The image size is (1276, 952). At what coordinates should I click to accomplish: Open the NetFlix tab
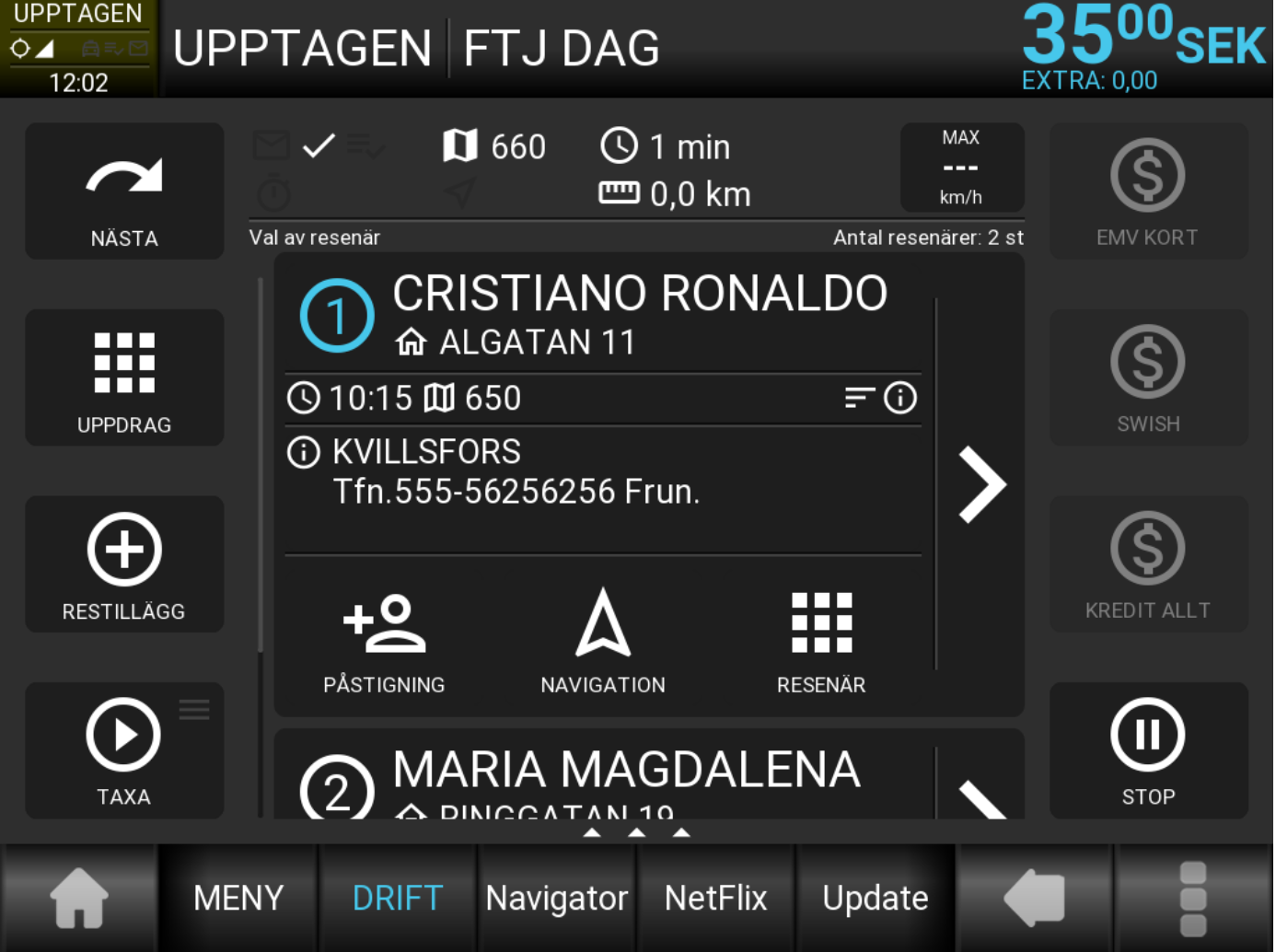[715, 898]
